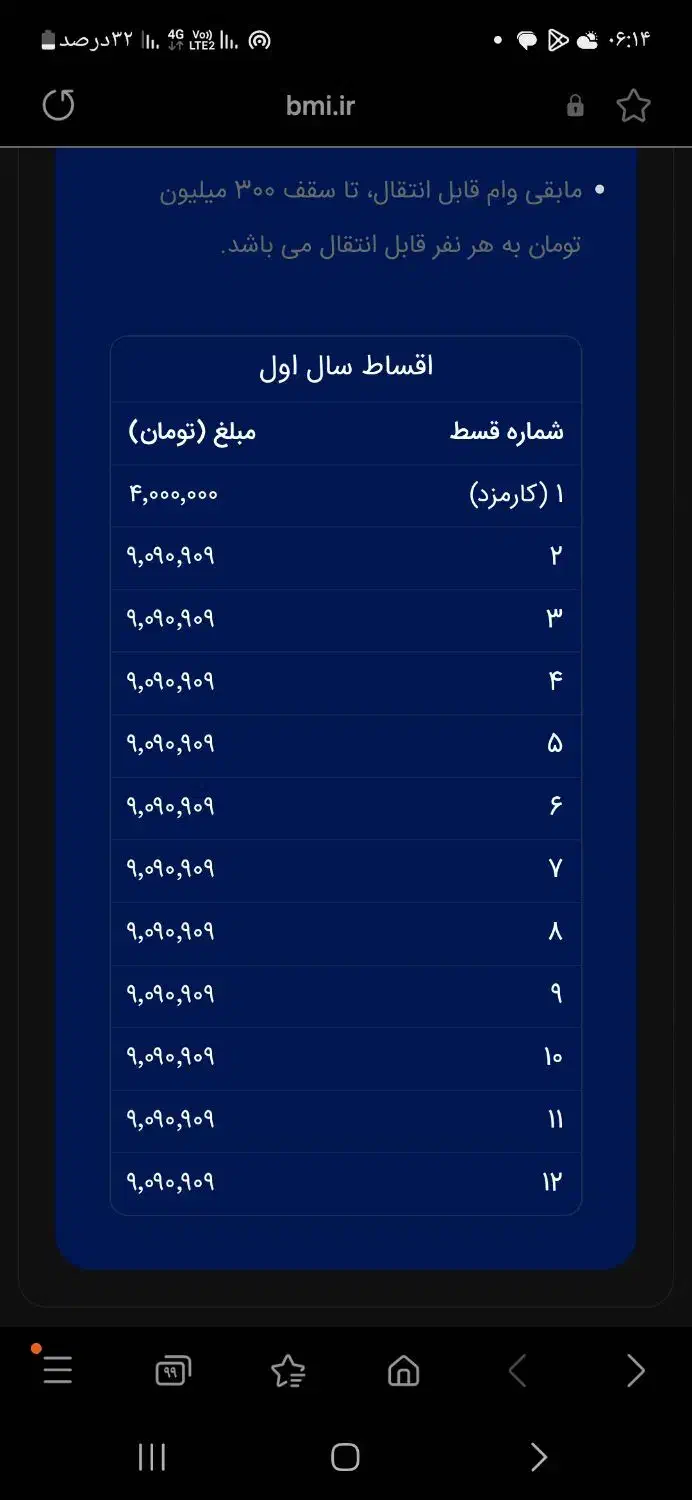Open the browser menu
The width and height of the screenshot is (692, 1500).
(57, 1370)
